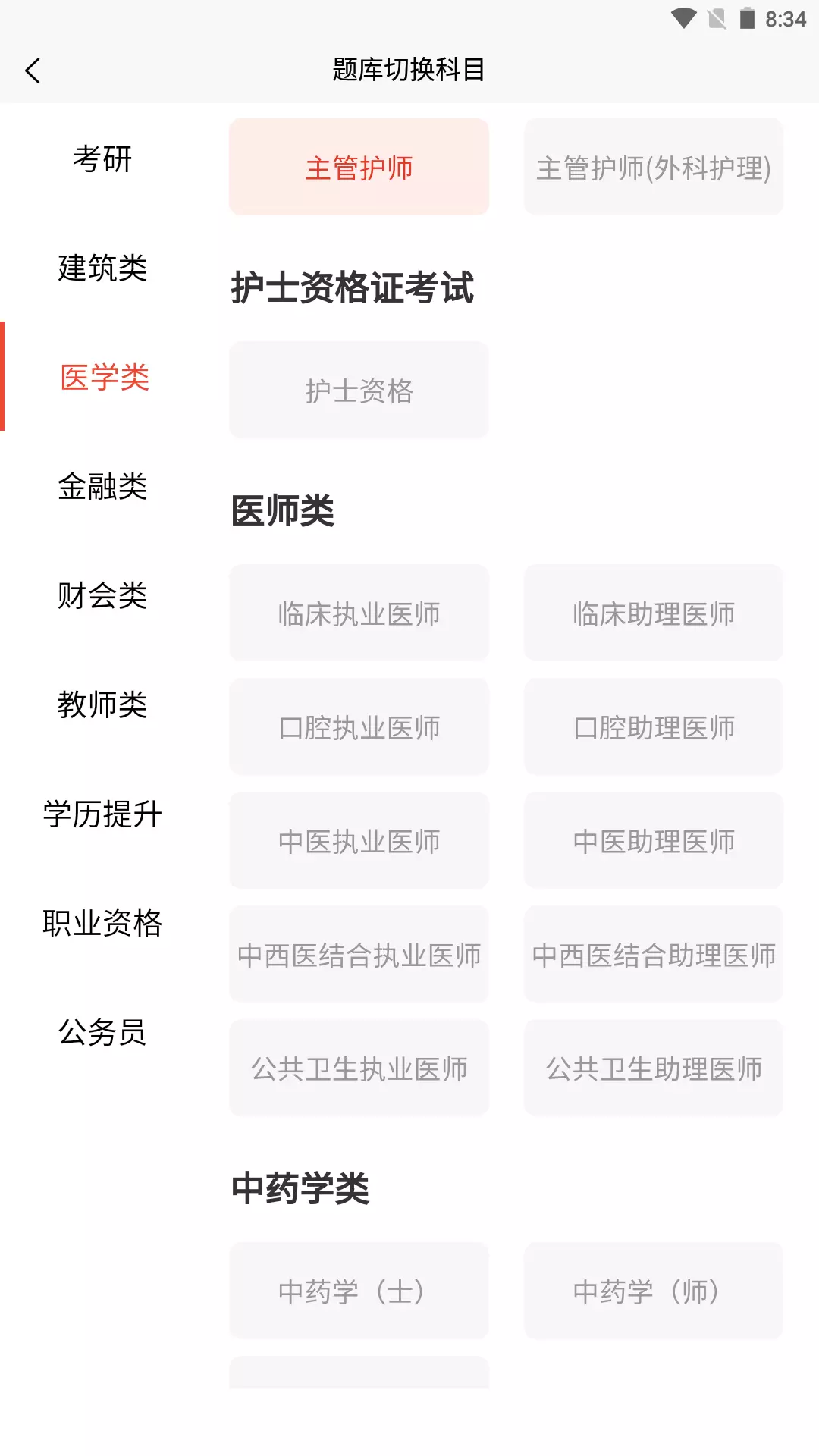Go back using the top-left arrow

tap(33, 71)
